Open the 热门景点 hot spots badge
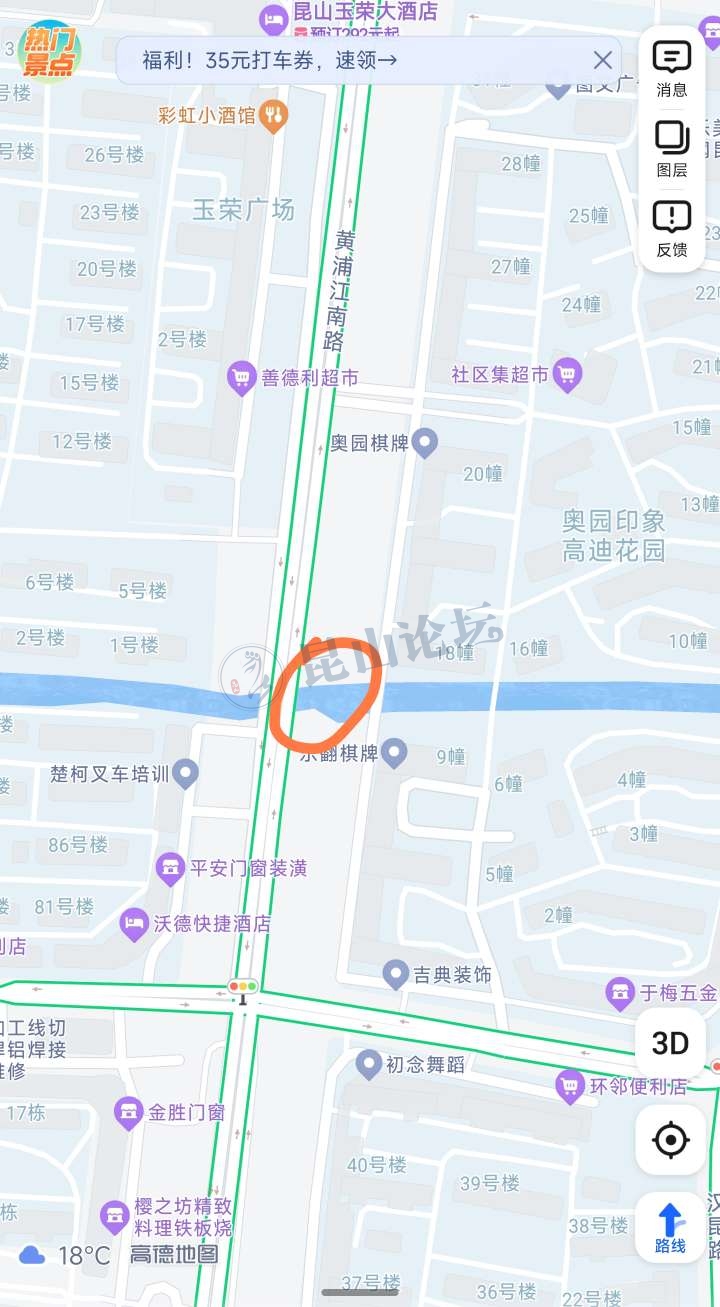 49,52
